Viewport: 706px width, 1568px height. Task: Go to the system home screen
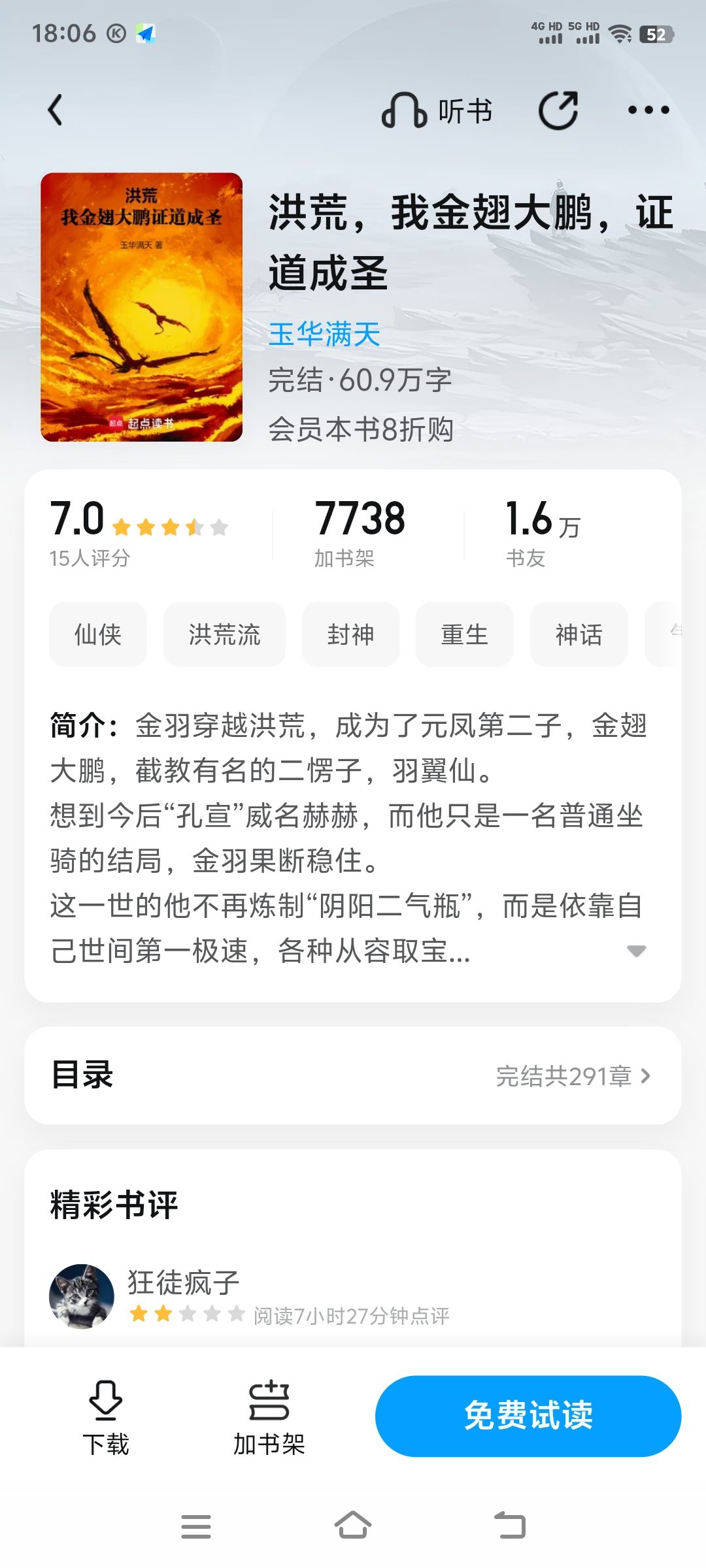click(x=353, y=1526)
